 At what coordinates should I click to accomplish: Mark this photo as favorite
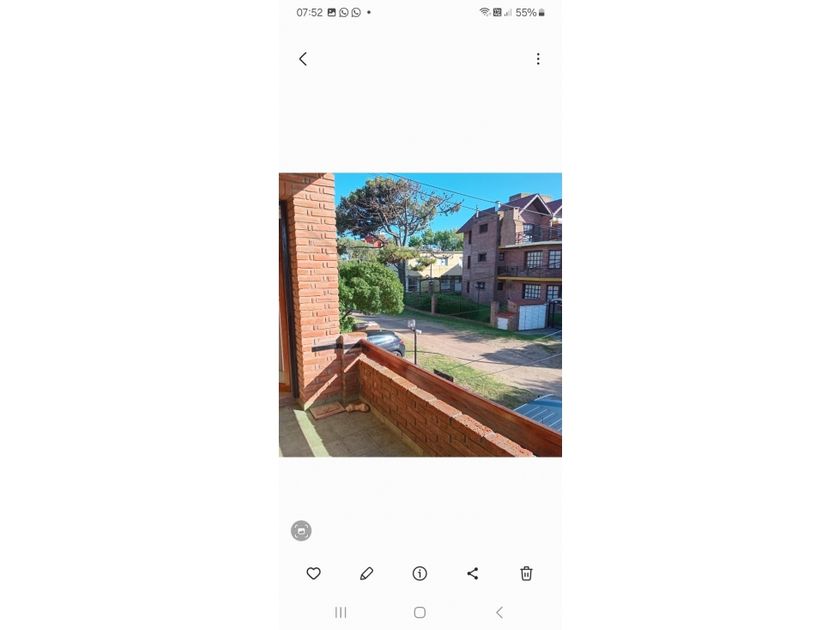pos(313,574)
